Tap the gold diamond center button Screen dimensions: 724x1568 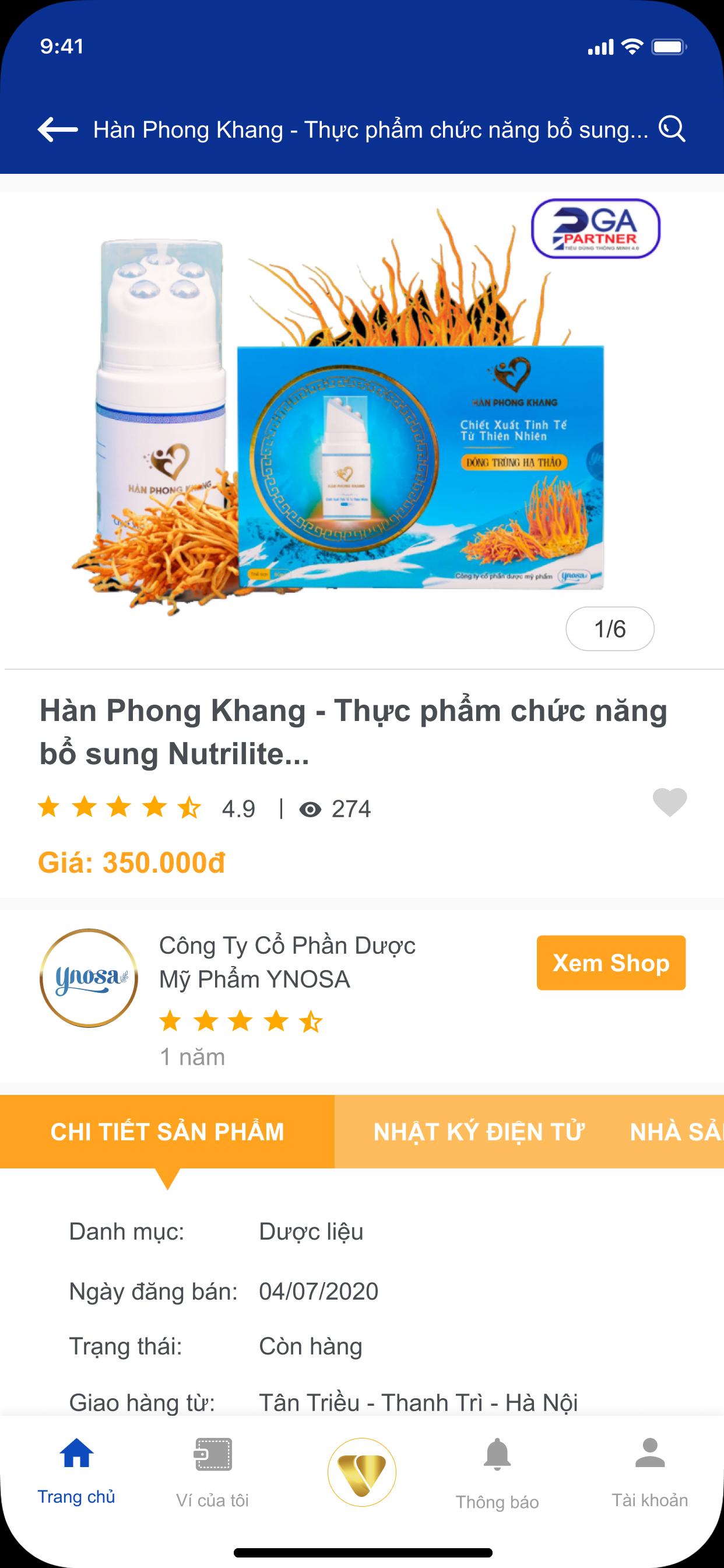362,1472
